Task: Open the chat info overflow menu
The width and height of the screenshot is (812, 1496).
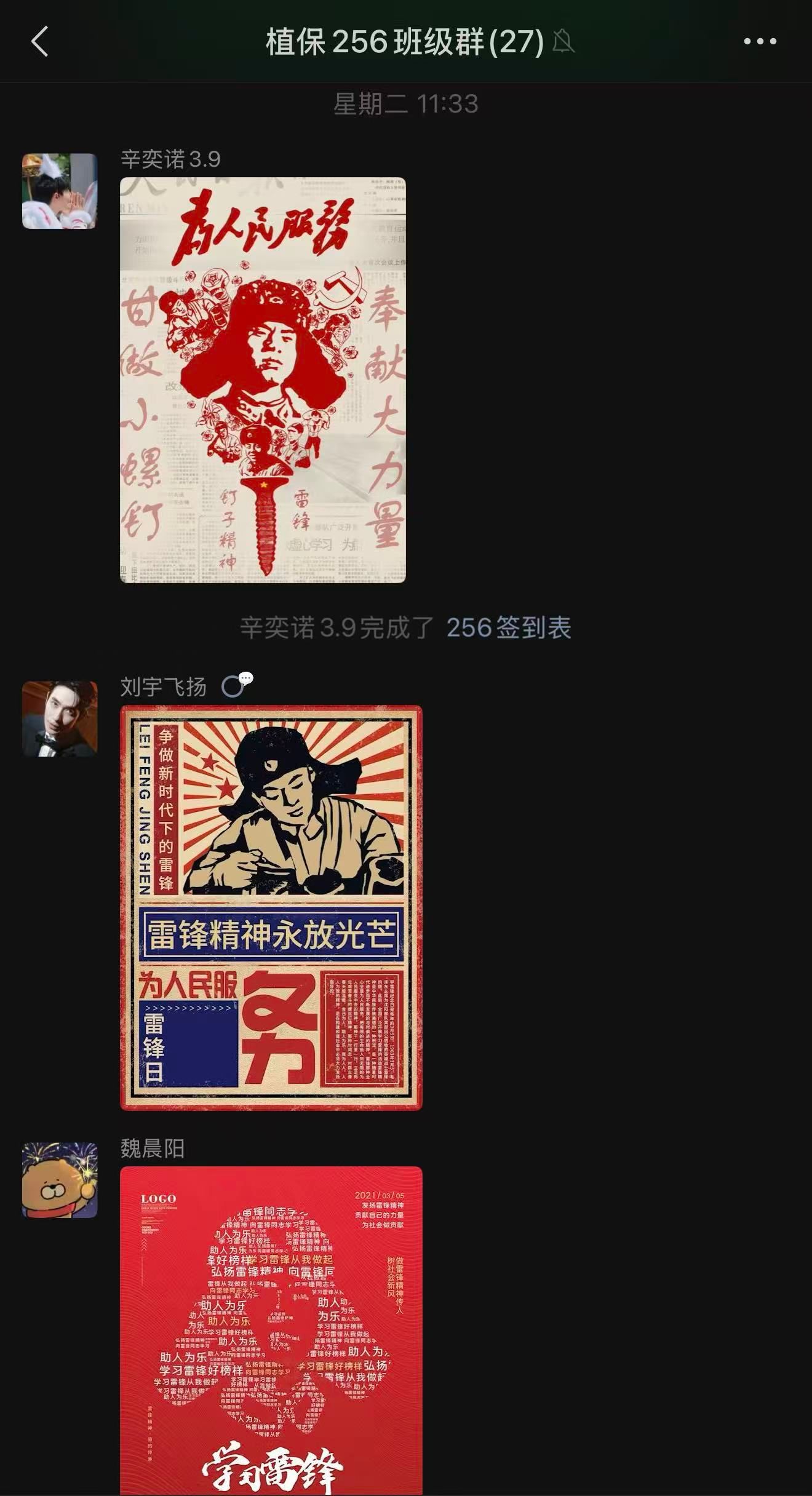Action: tap(760, 42)
